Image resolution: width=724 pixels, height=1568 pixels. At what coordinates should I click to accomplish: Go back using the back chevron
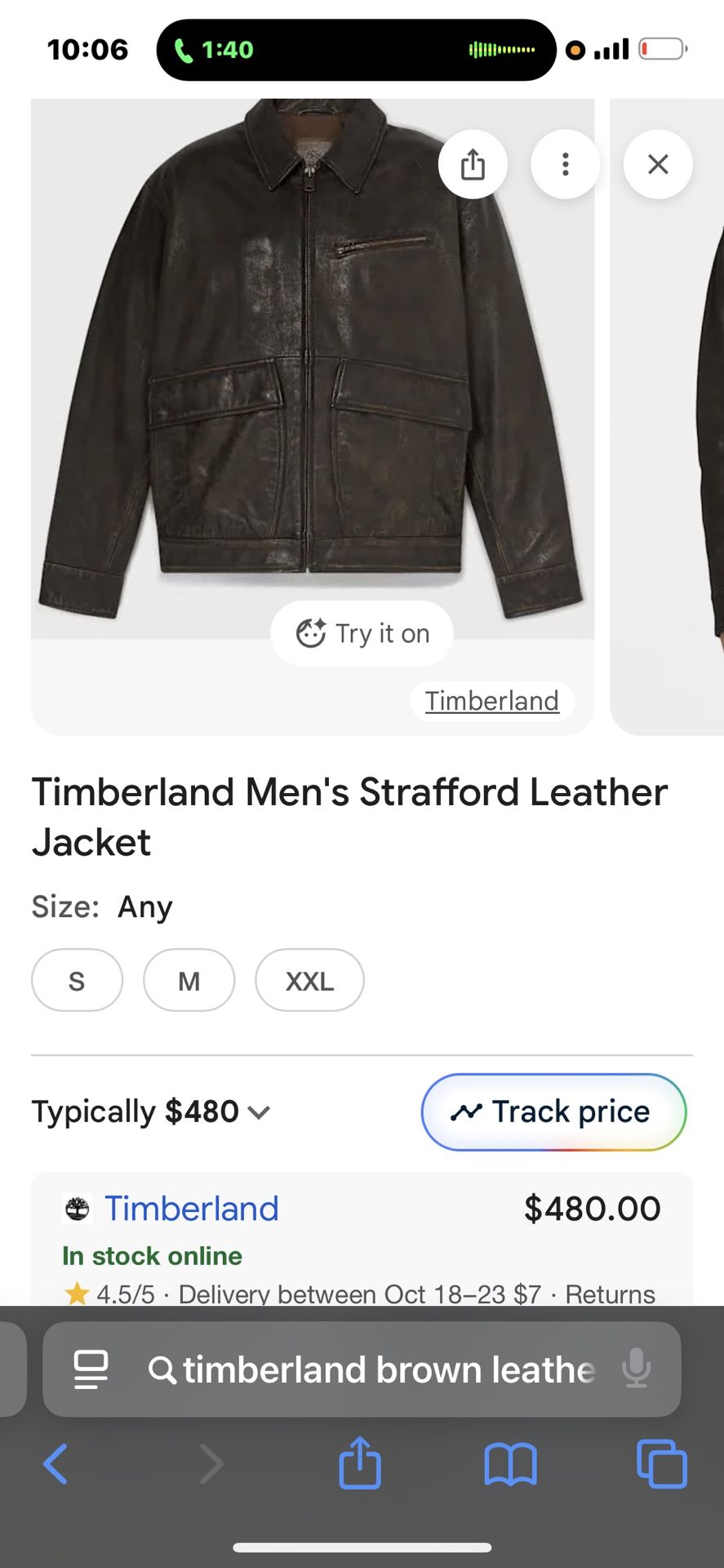tap(56, 1464)
